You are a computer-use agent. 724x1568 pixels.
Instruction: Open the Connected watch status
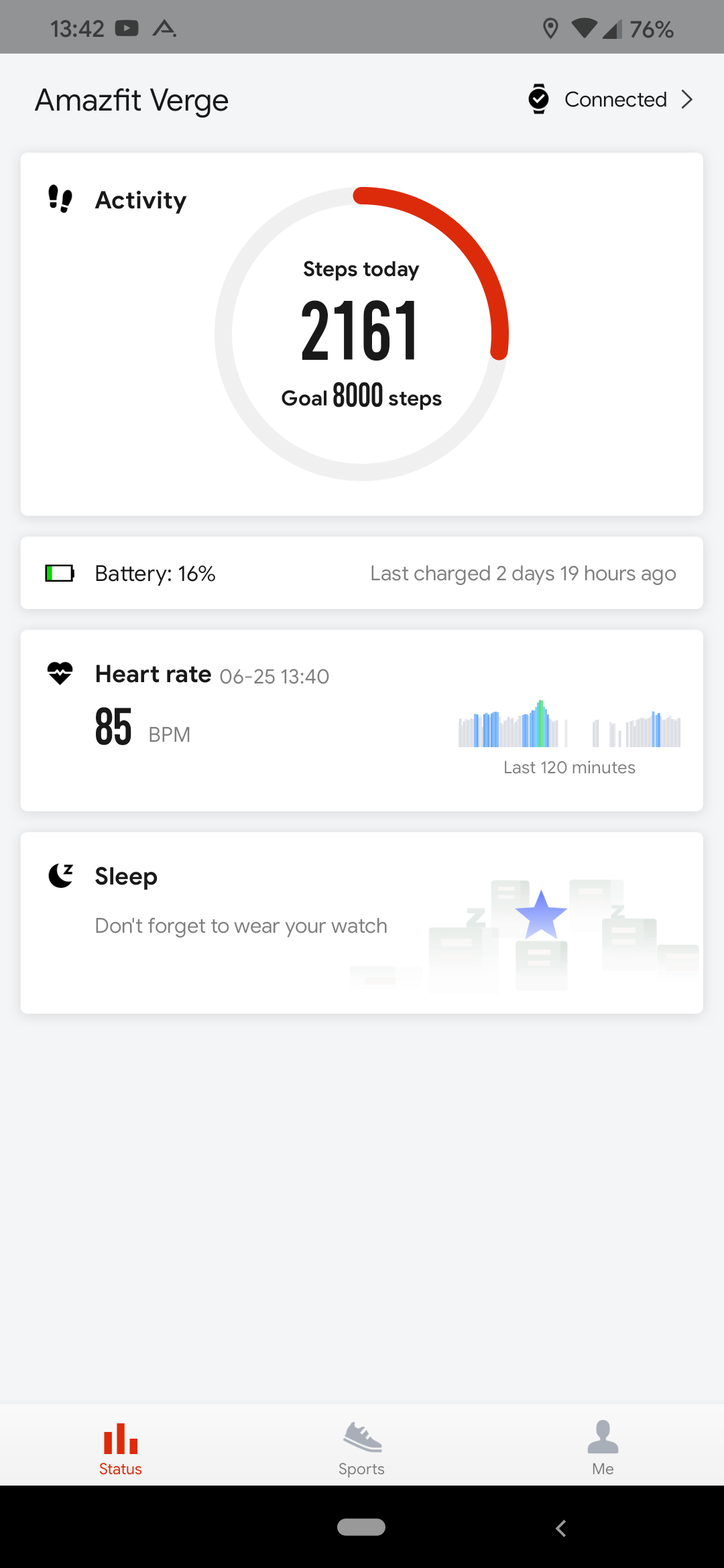coord(610,99)
